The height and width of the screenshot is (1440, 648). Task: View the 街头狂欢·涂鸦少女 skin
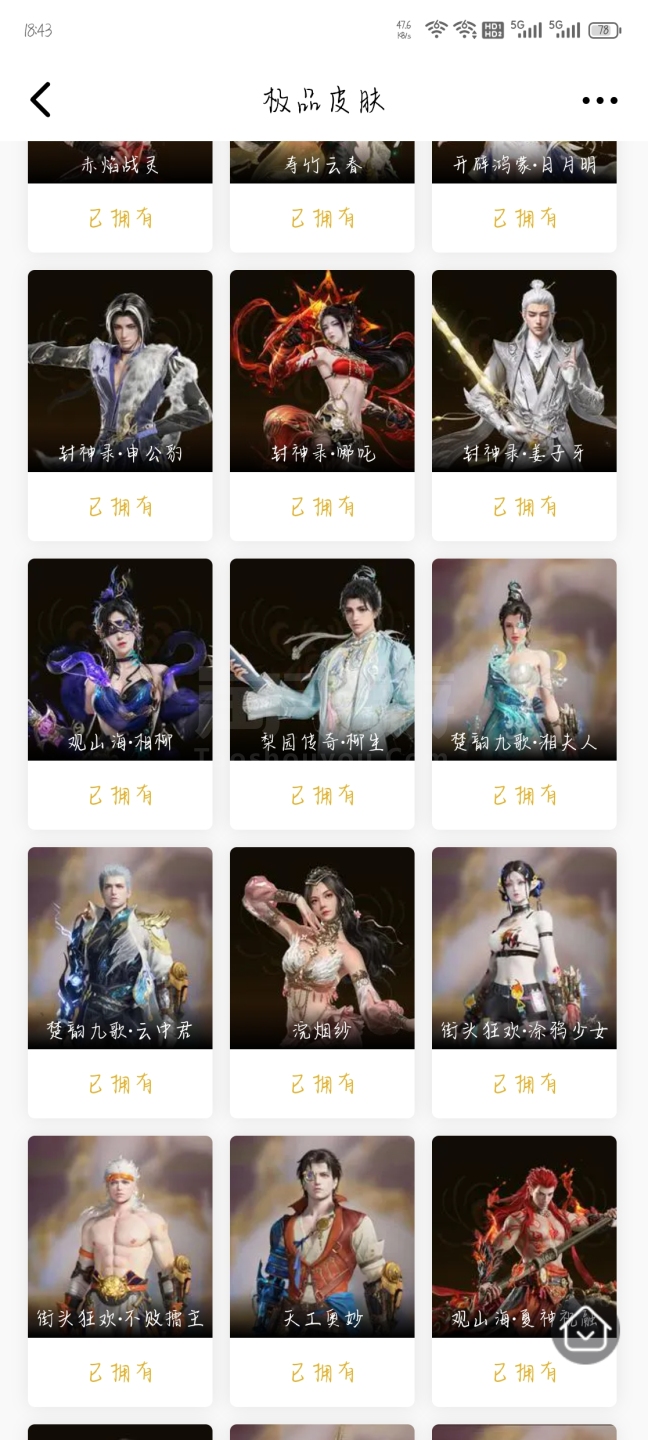pyautogui.click(x=524, y=948)
